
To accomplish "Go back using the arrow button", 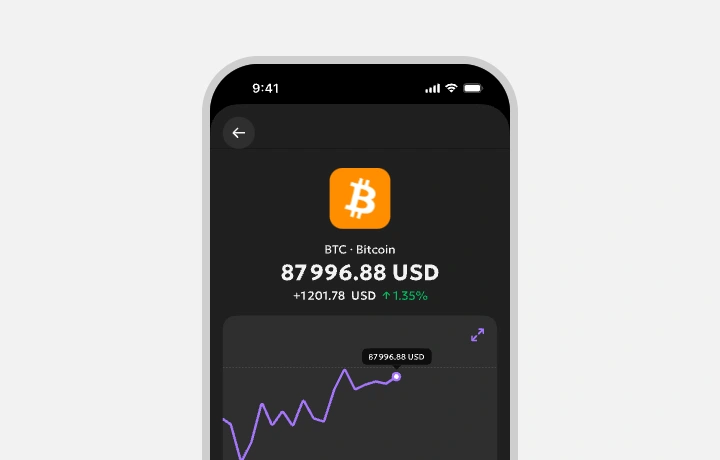I will 238,133.
